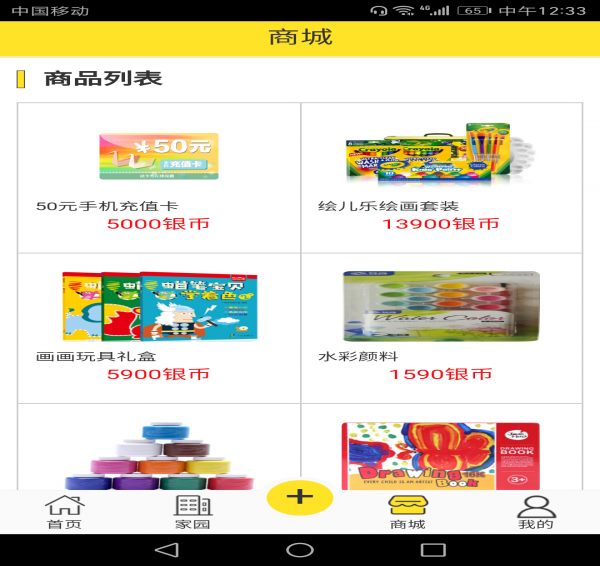The height and width of the screenshot is (566, 600).
Task: Go to the system home screen
Action: [300, 550]
